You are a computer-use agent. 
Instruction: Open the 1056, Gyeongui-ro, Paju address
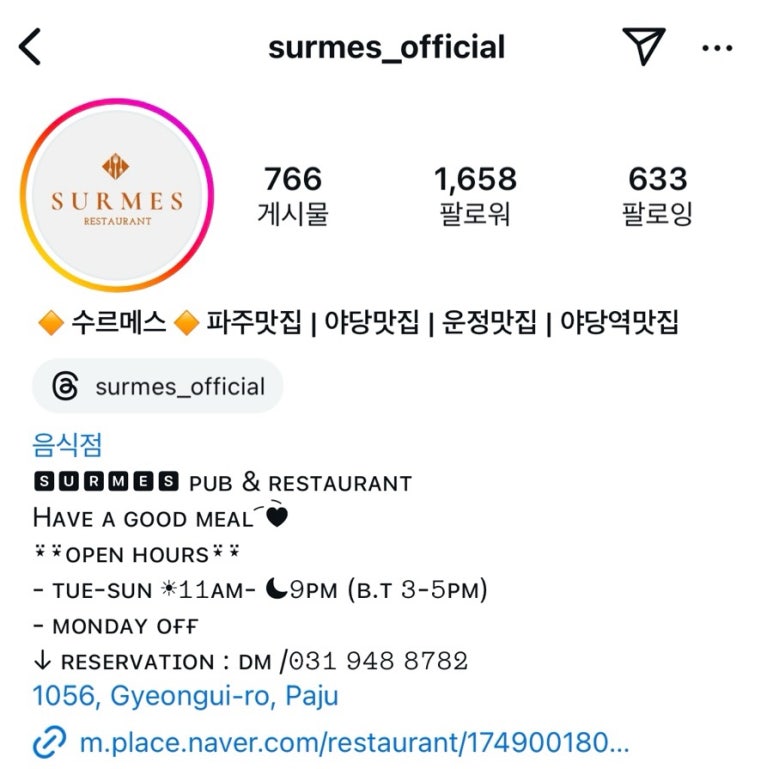[x=185, y=696]
